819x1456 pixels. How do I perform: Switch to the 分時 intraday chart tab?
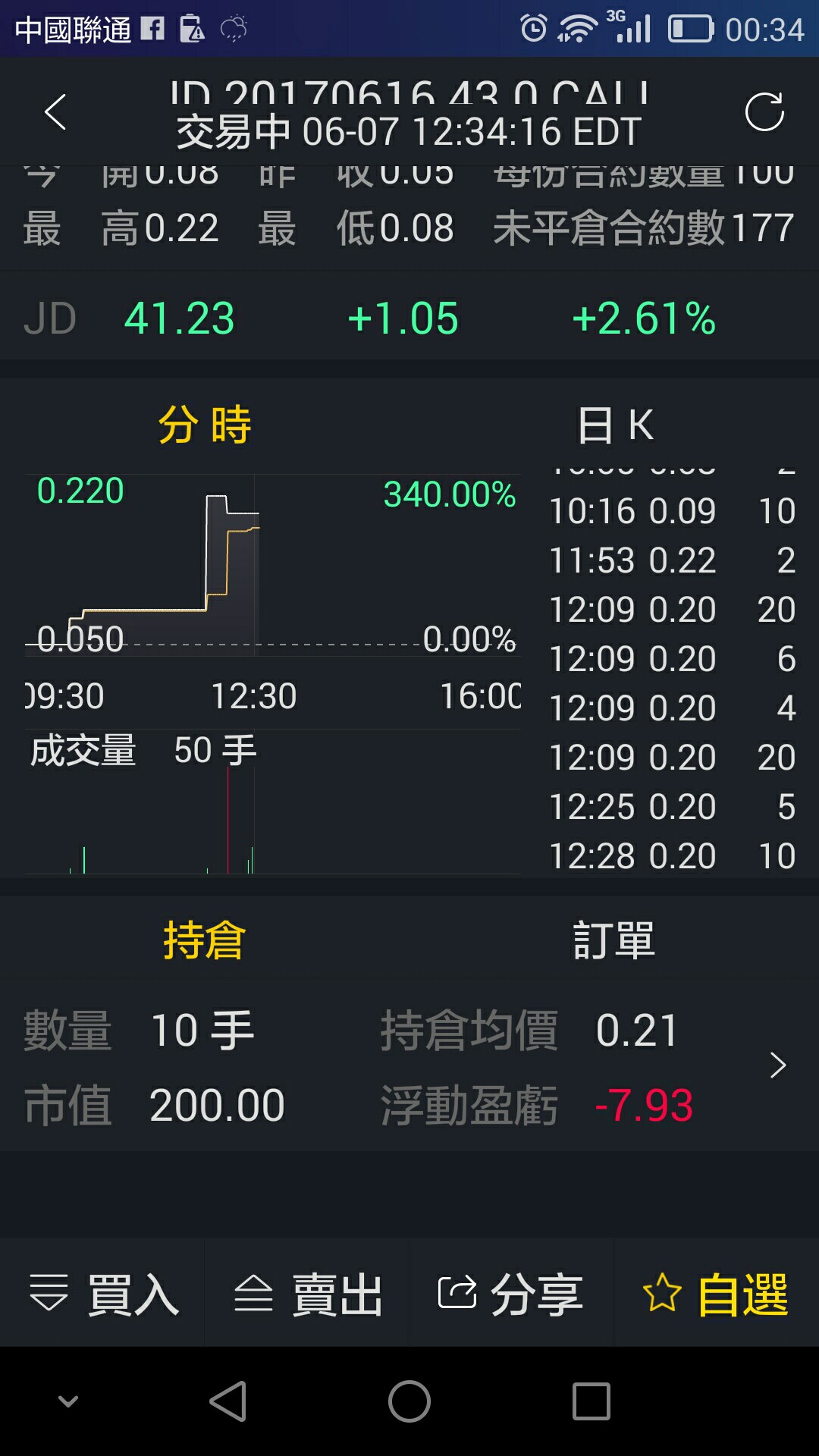[x=205, y=424]
